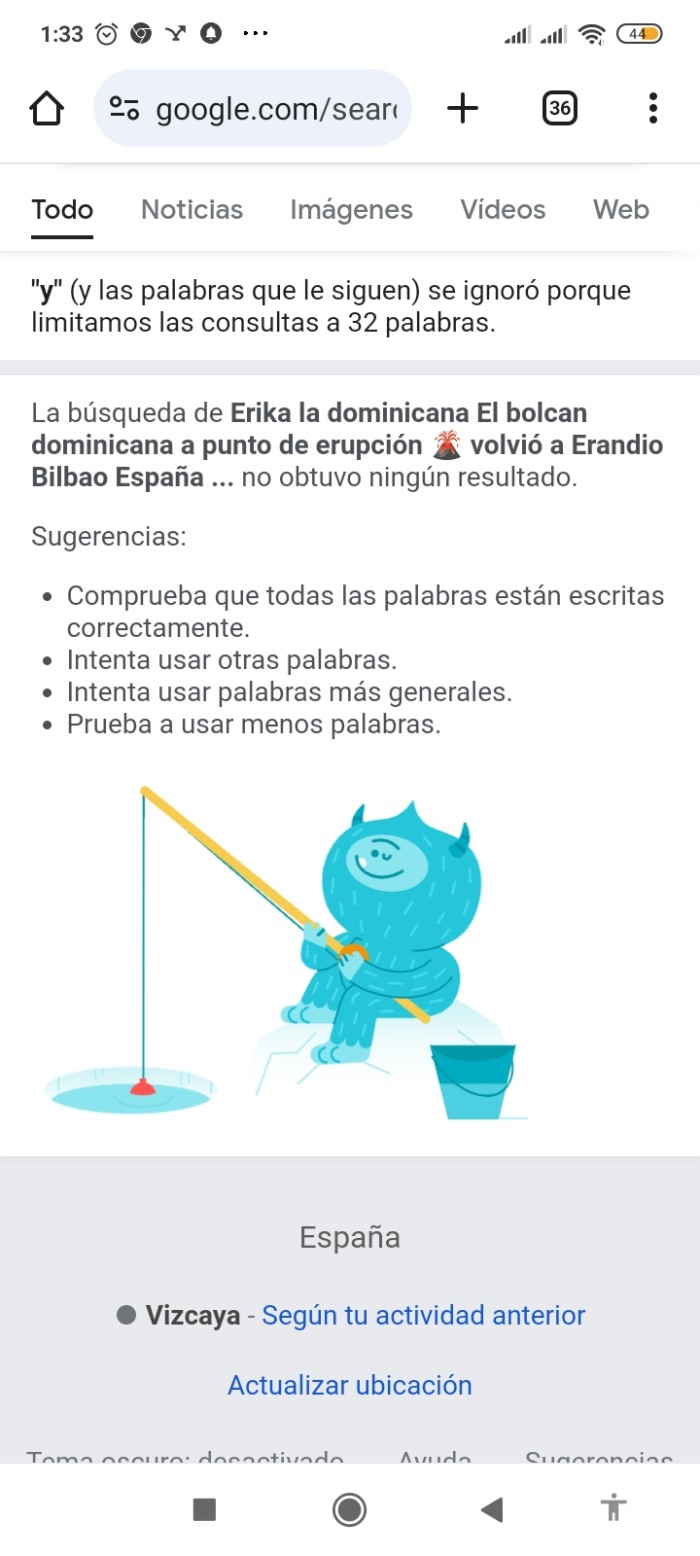Select the Todo results tab

62,210
